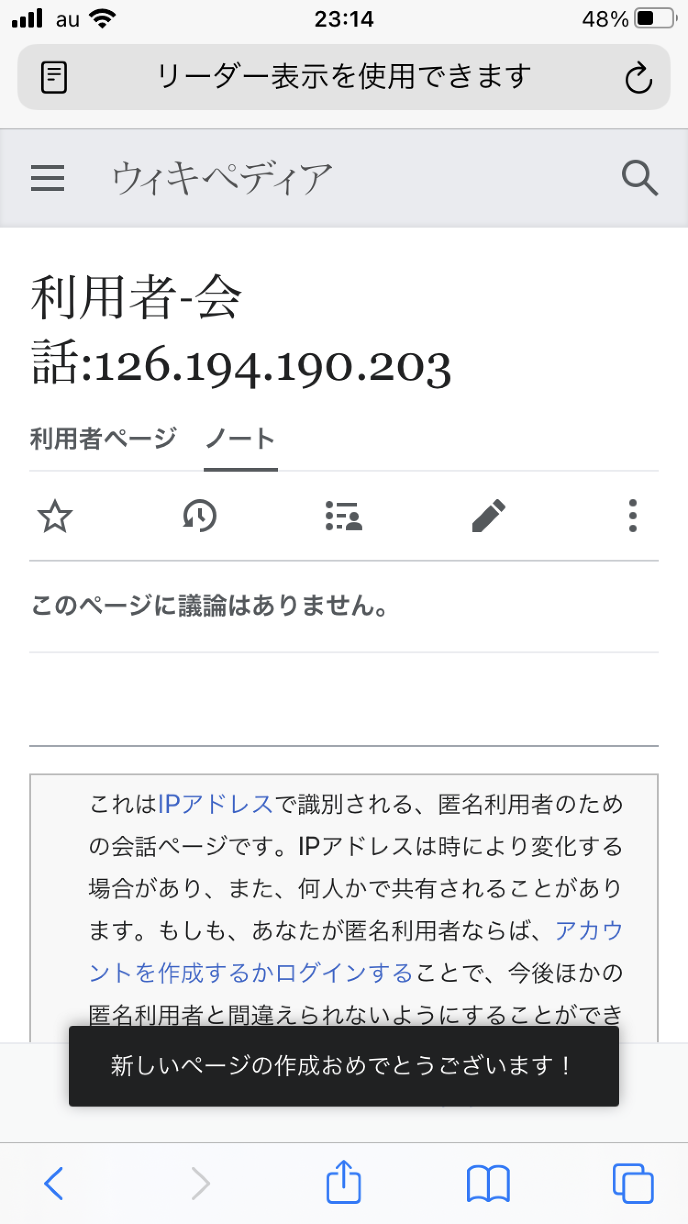The height and width of the screenshot is (1224, 688).
Task: Enable reader view from the address bar
Action: [x=54, y=77]
